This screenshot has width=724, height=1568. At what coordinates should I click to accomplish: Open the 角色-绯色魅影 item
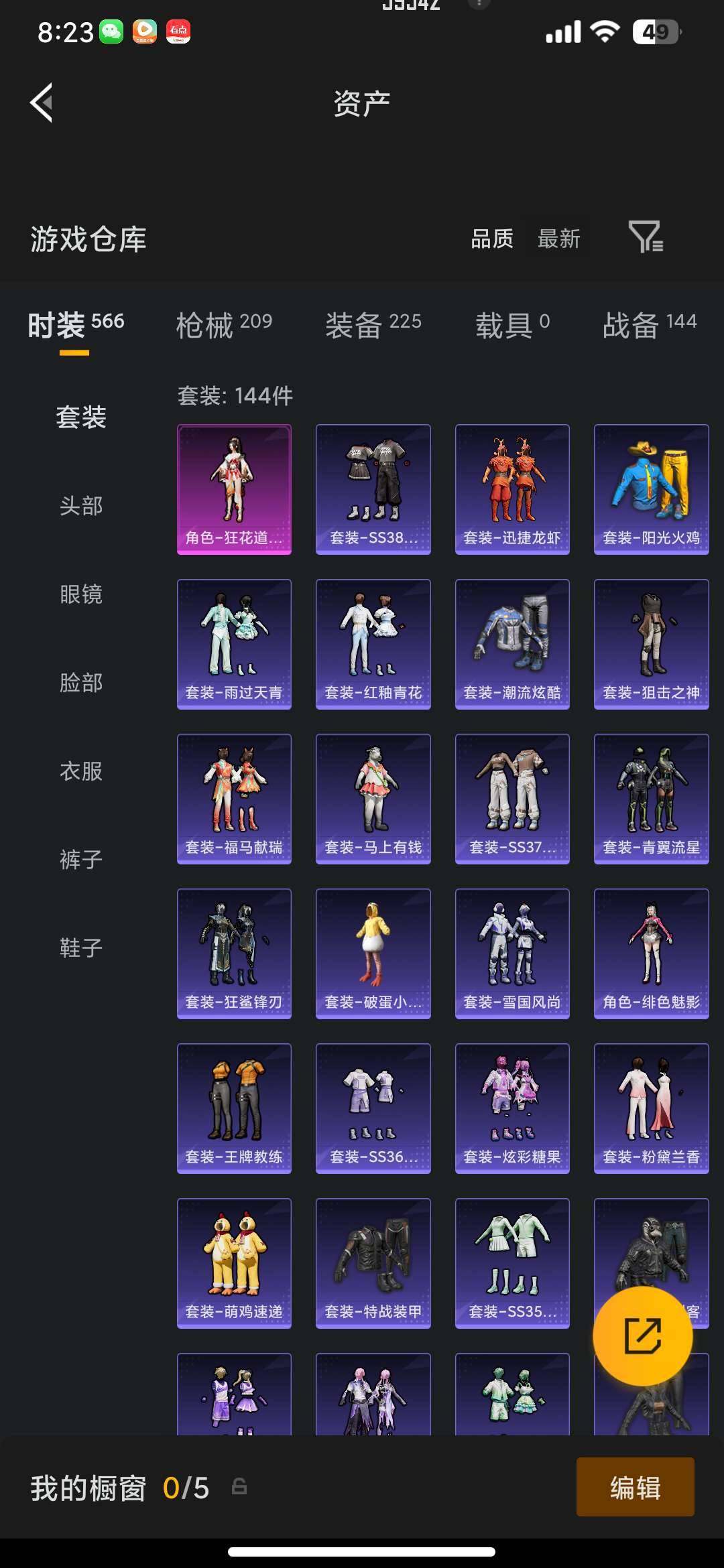[x=651, y=954]
